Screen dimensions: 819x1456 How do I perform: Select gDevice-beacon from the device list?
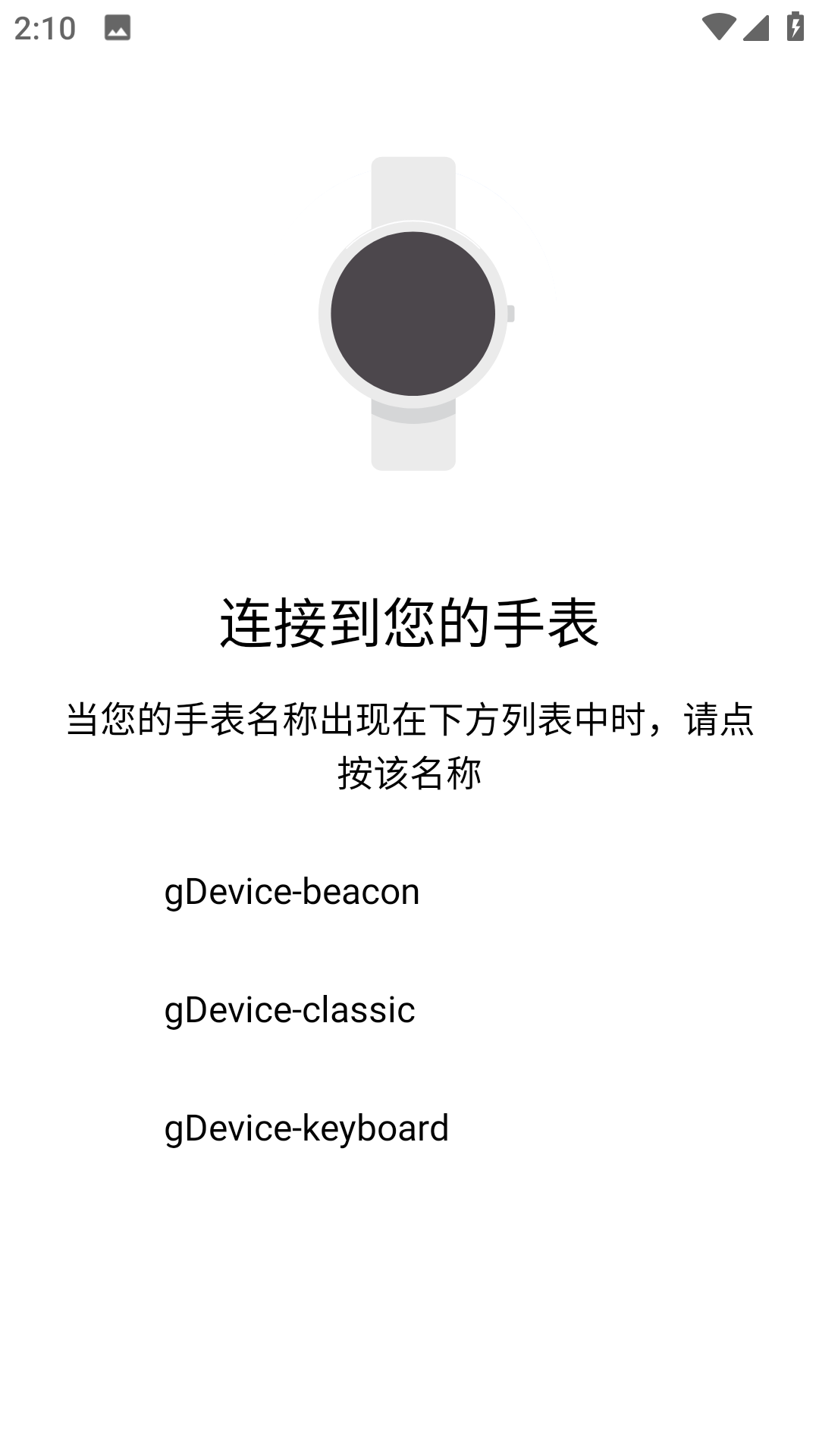(292, 891)
